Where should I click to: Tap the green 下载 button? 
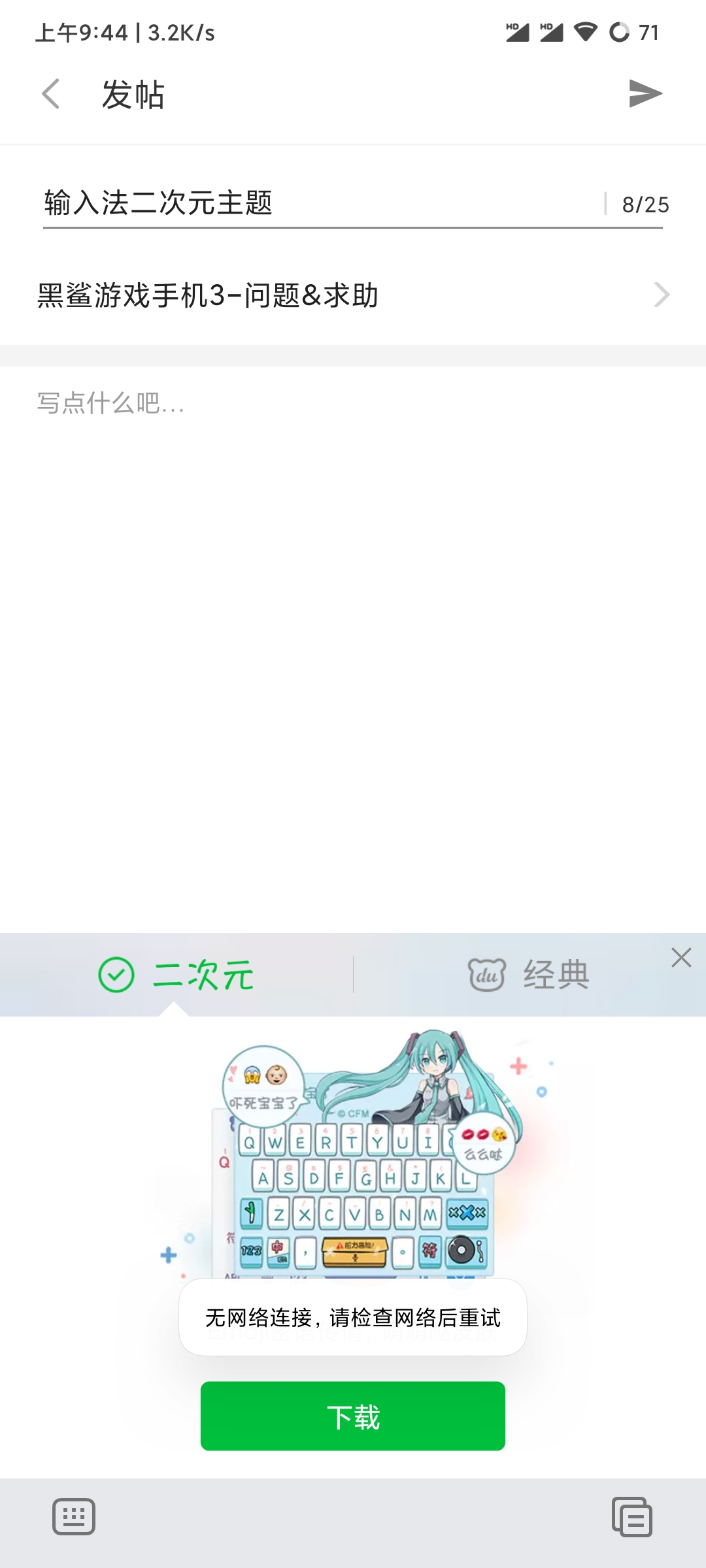(353, 1416)
